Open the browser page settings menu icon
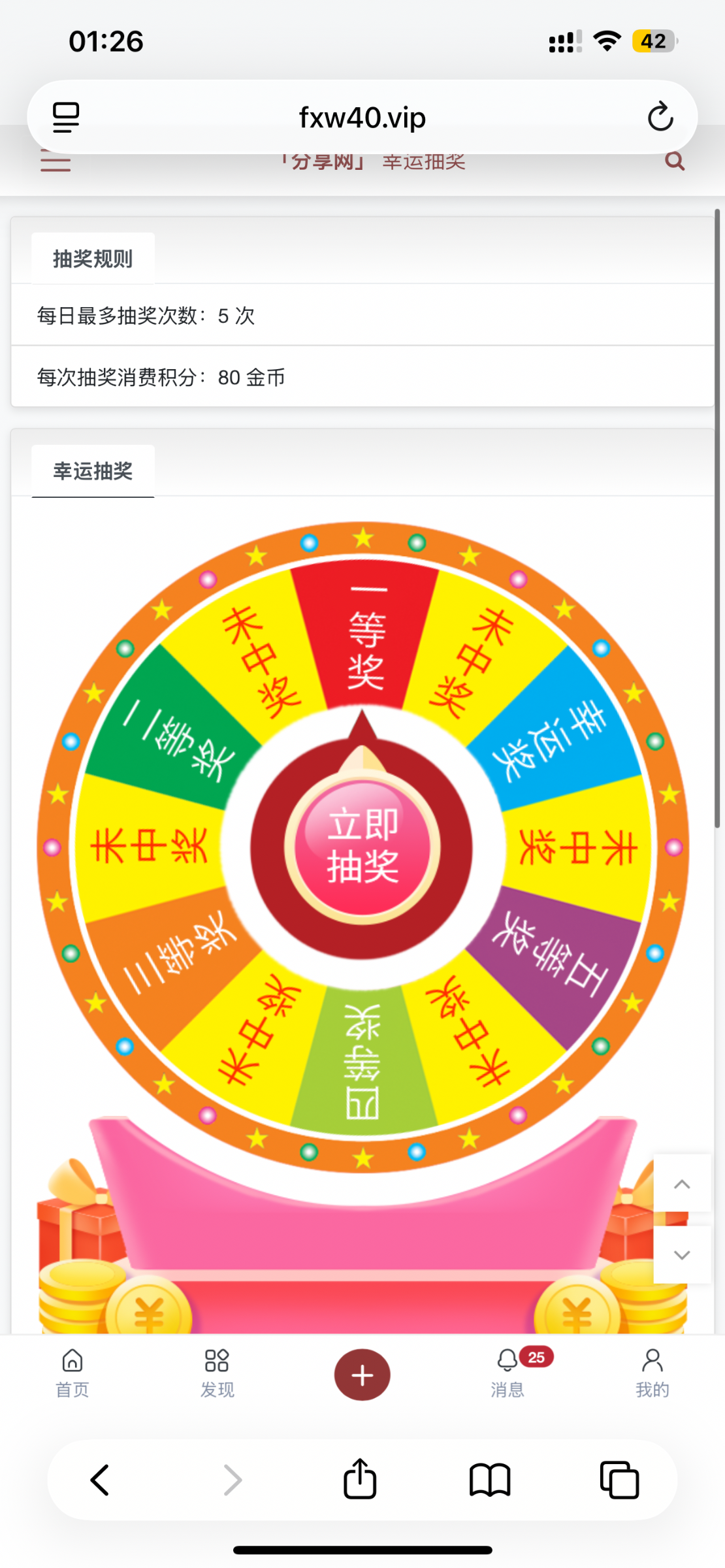Screen dimensions: 725x1568 tap(66, 118)
